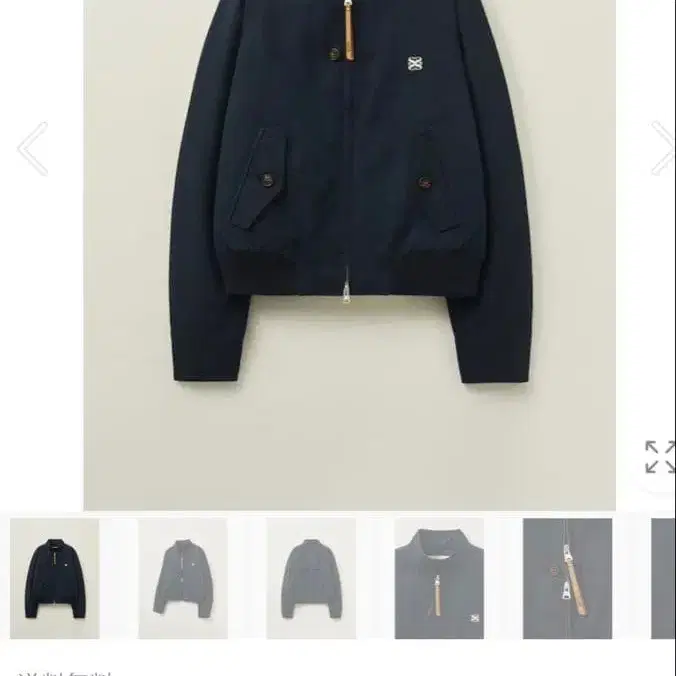Viewport: 676px width, 676px height.
Task: Open the gray jacket back view thumbnail
Action: [x=311, y=578]
